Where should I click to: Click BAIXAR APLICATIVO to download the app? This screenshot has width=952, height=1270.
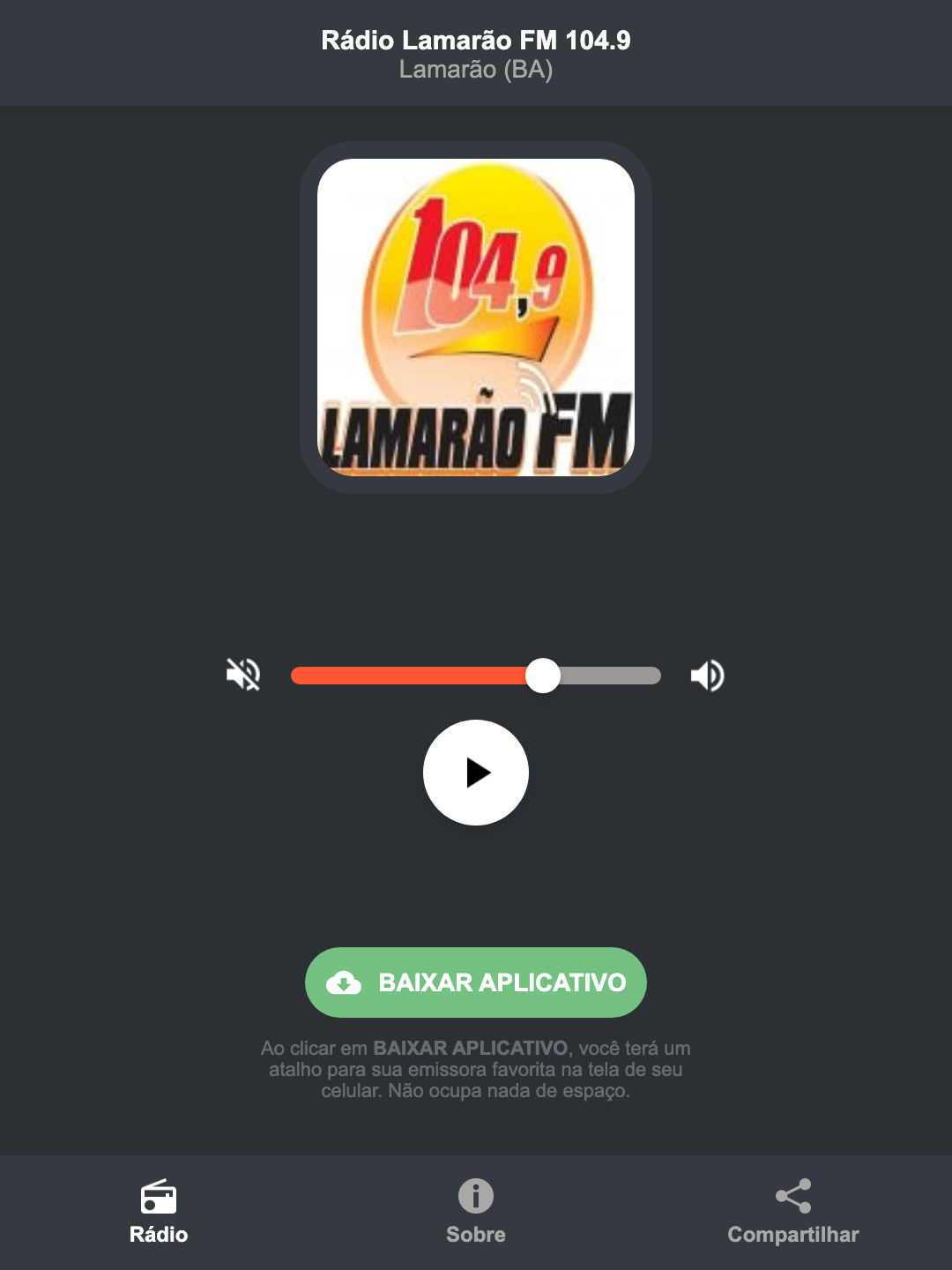point(475,982)
